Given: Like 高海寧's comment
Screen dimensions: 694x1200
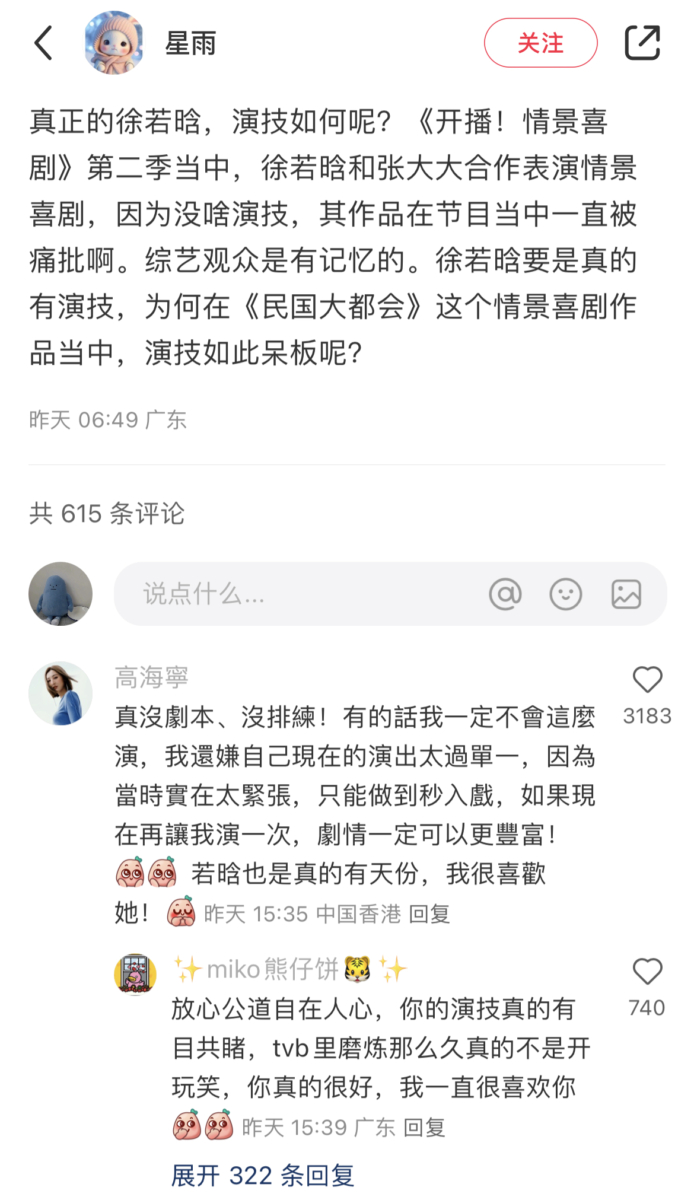Looking at the screenshot, I should coord(647,681).
